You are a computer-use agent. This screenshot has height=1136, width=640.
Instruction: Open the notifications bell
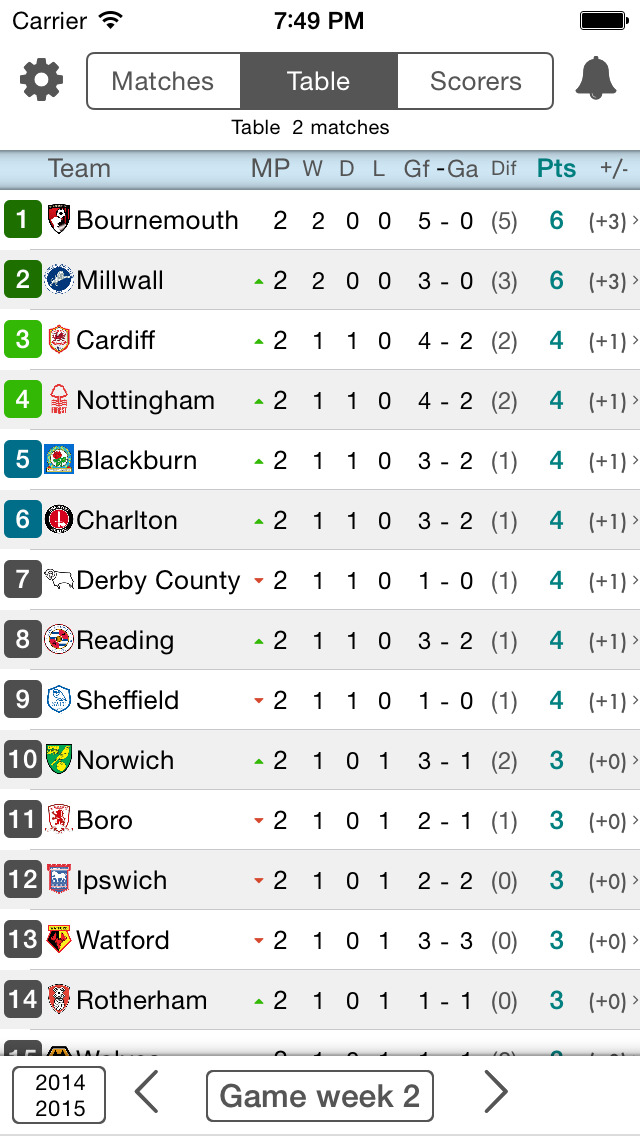coord(596,78)
